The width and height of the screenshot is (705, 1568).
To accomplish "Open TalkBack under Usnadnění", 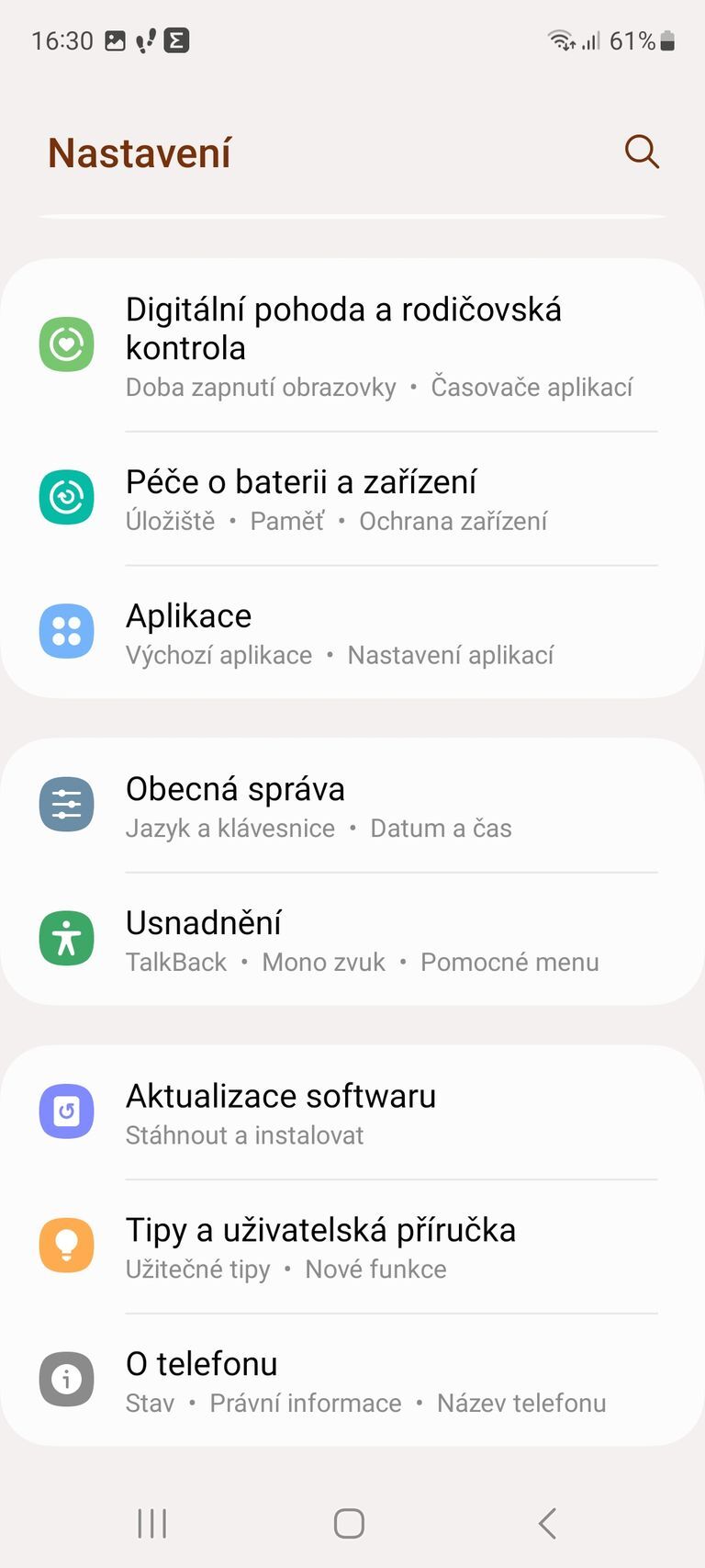I will point(175,962).
